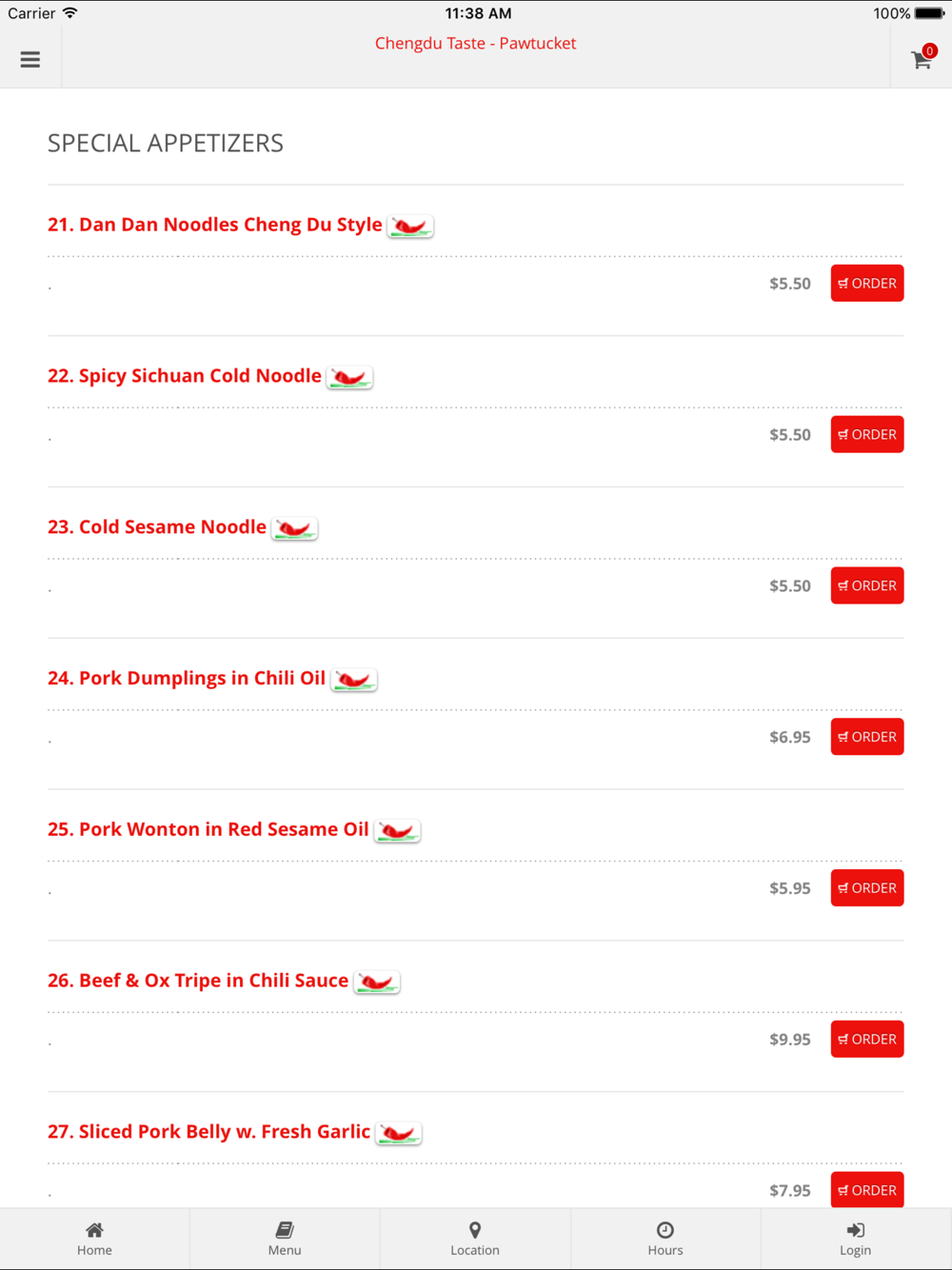This screenshot has width=952, height=1270.
Task: Go to the Home tab
Action: 94,1239
